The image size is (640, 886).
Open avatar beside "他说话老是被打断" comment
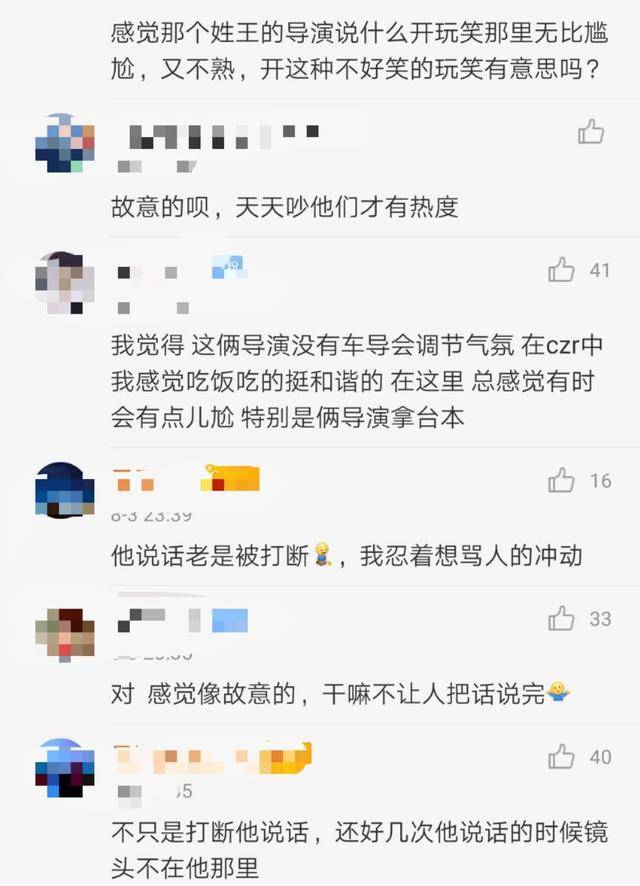(65, 493)
